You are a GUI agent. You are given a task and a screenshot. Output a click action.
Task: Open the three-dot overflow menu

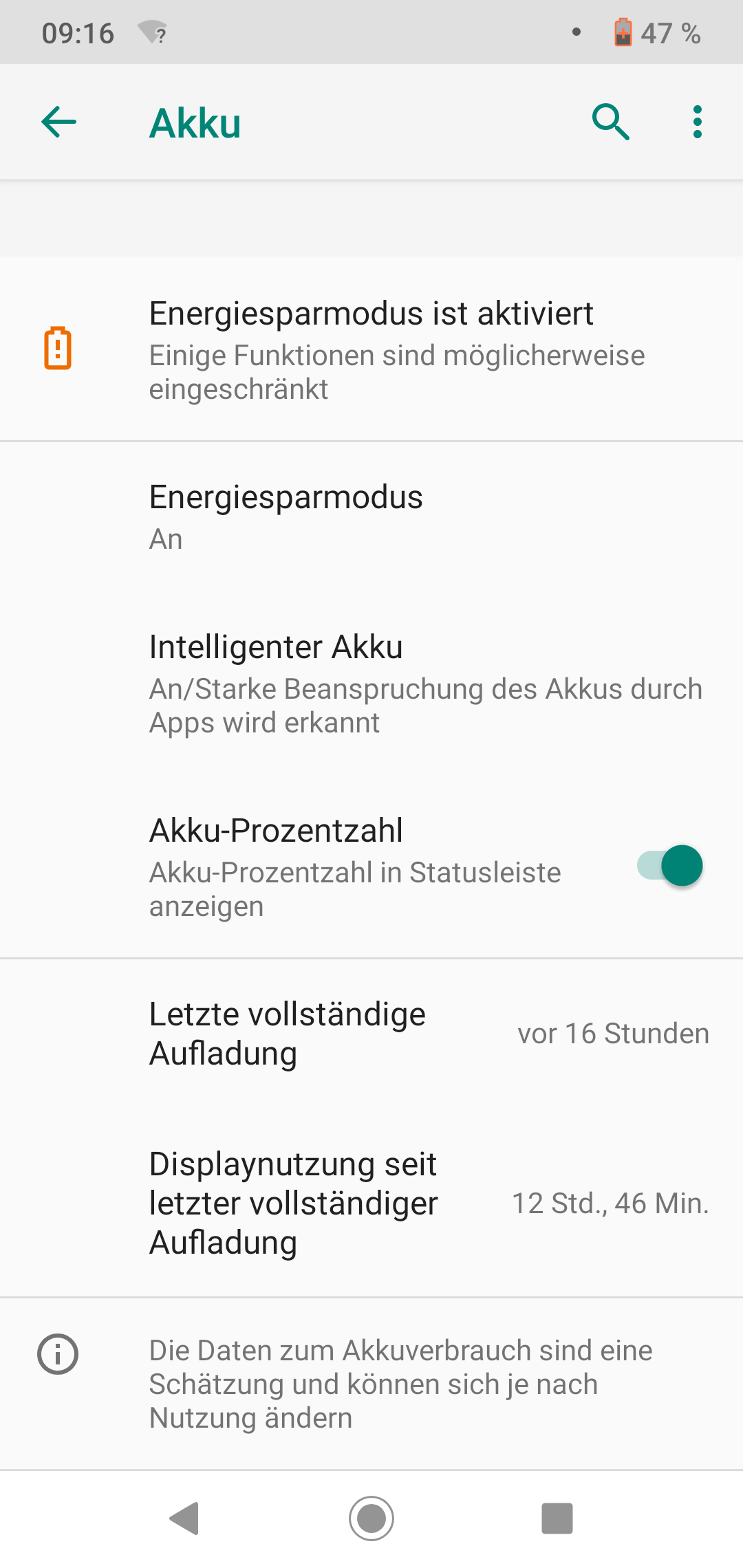(697, 123)
